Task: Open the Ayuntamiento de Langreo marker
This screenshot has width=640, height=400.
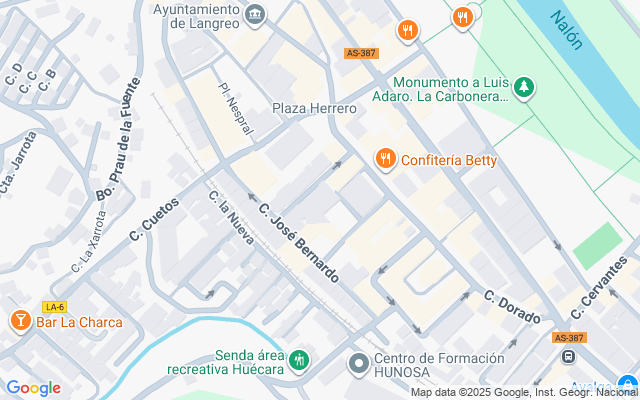Action: [x=255, y=16]
